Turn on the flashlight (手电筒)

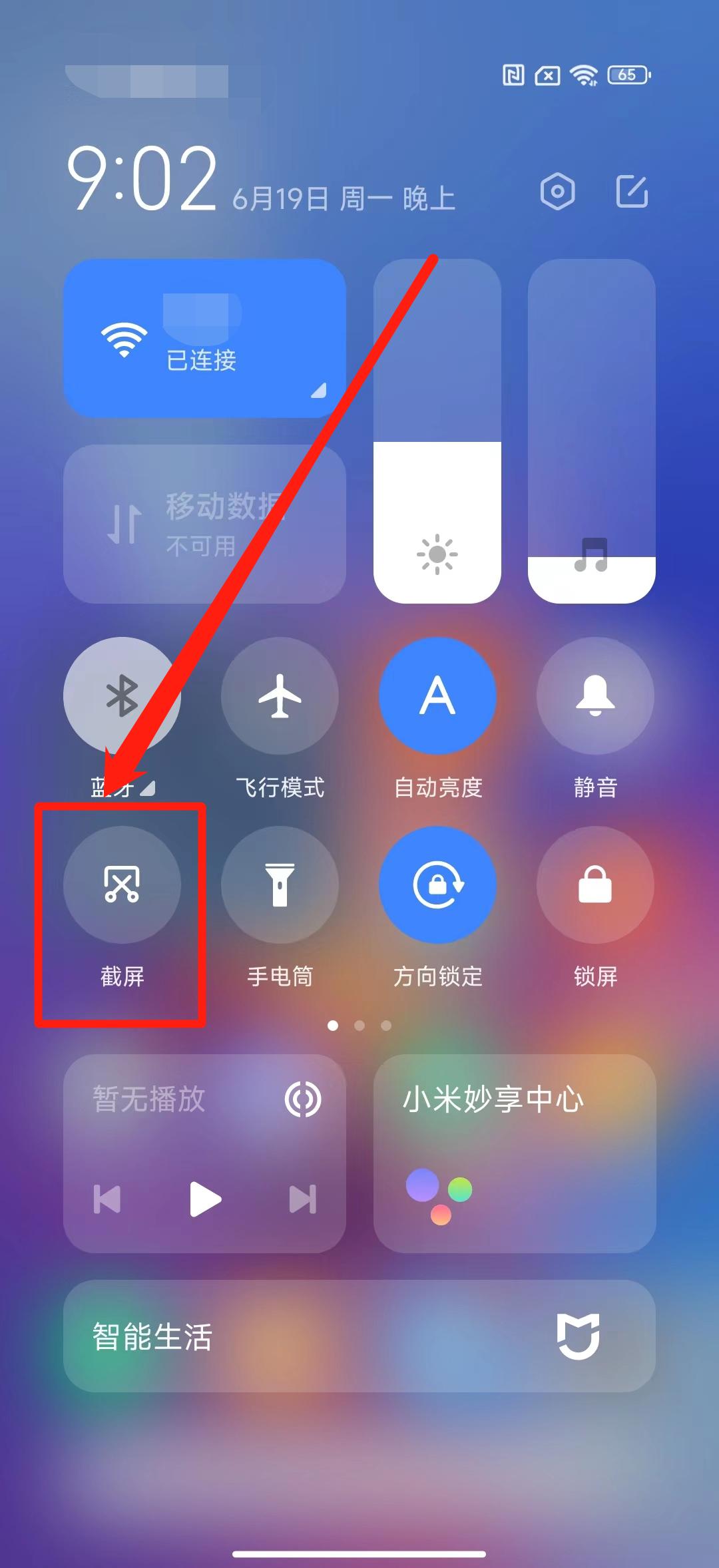280,885
